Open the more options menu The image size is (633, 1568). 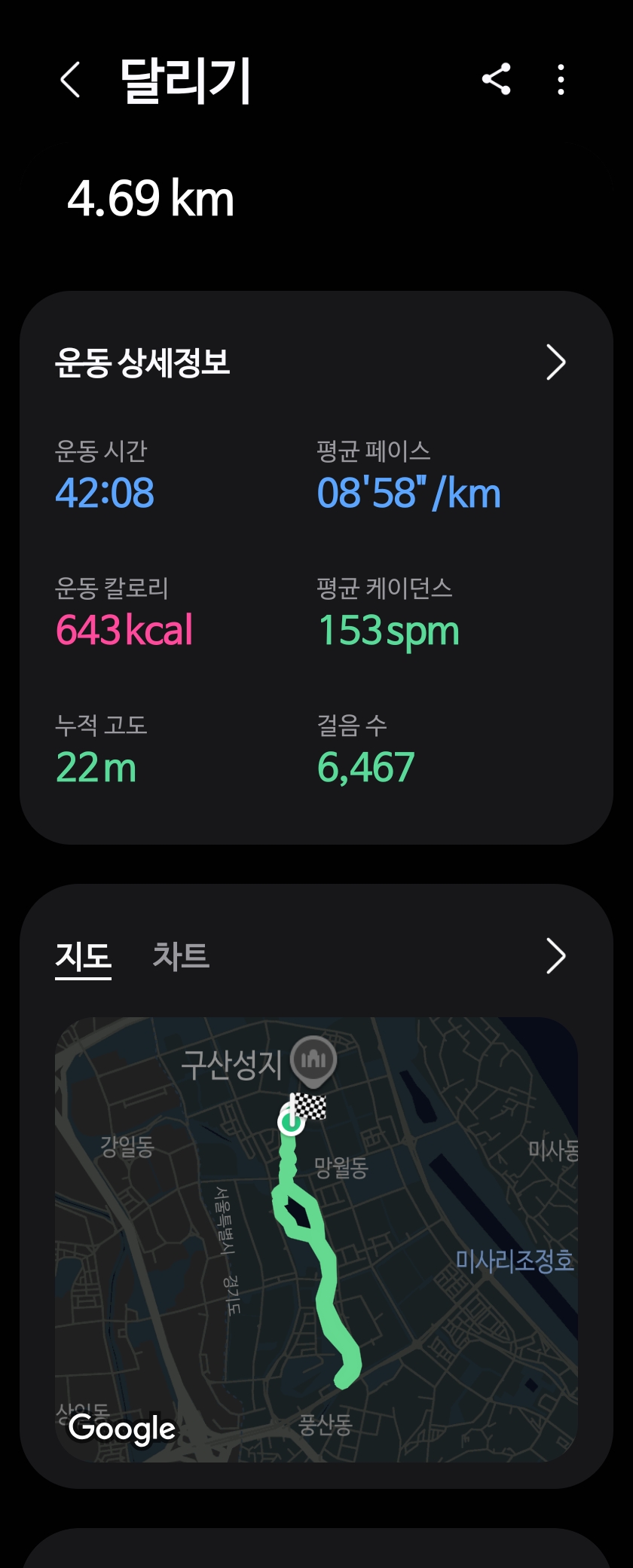[561, 80]
